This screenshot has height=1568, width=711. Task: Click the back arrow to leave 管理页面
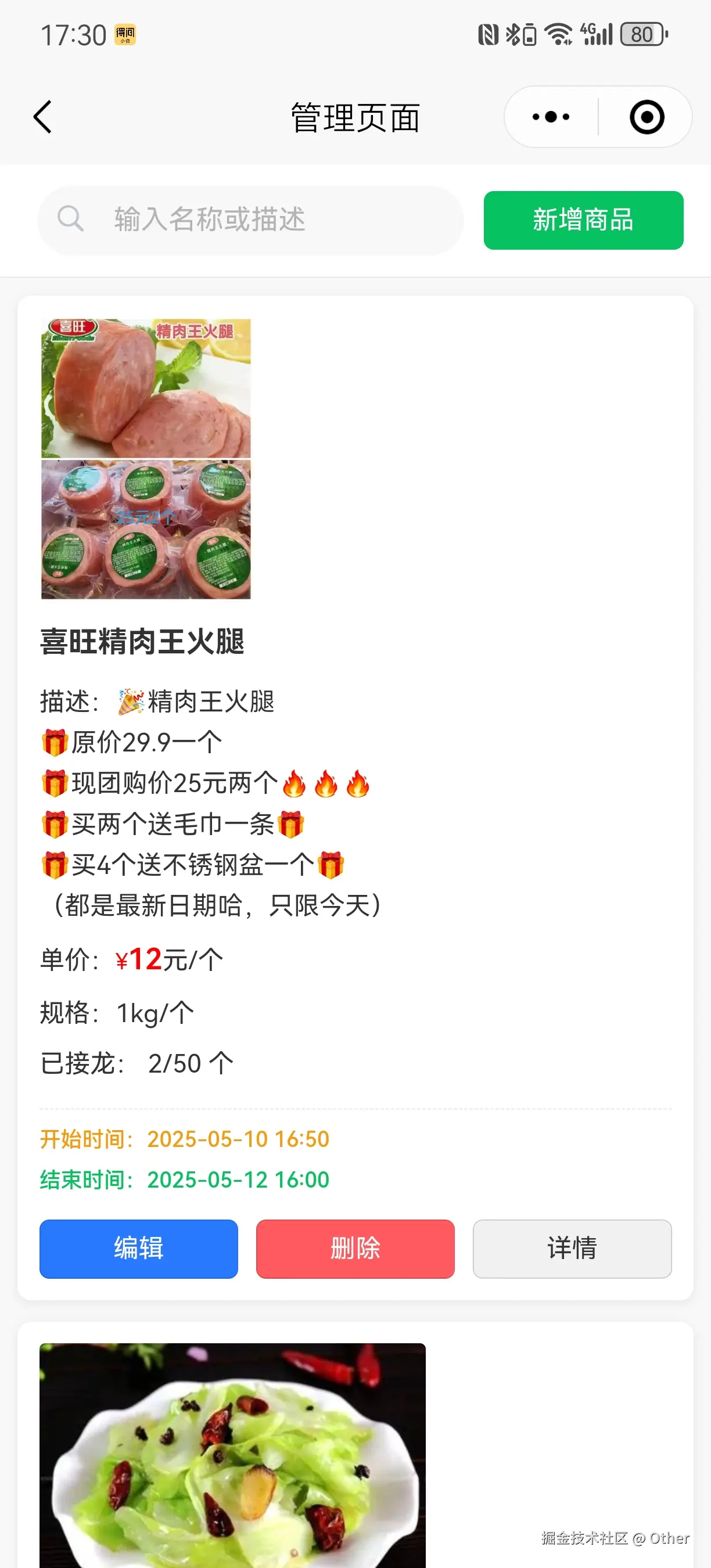41,117
